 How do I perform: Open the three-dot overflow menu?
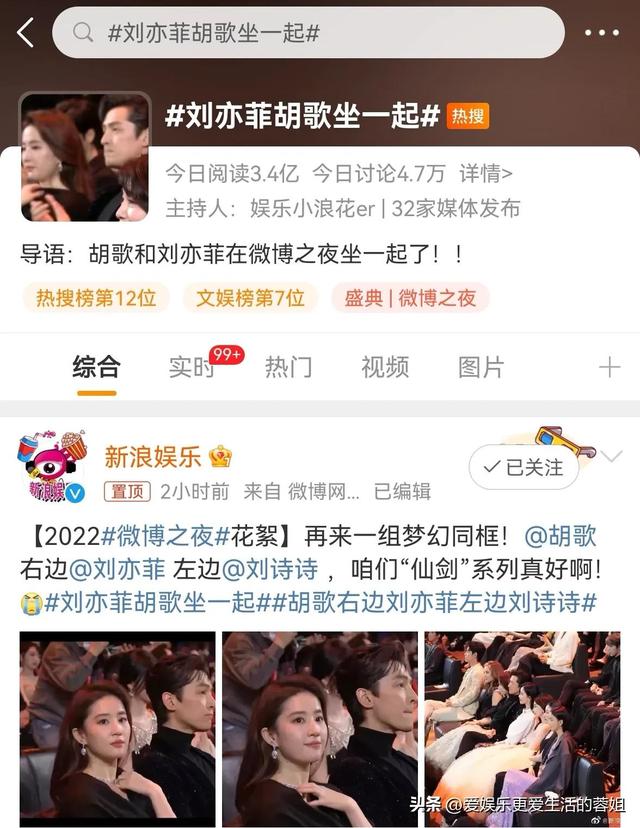coord(601,33)
